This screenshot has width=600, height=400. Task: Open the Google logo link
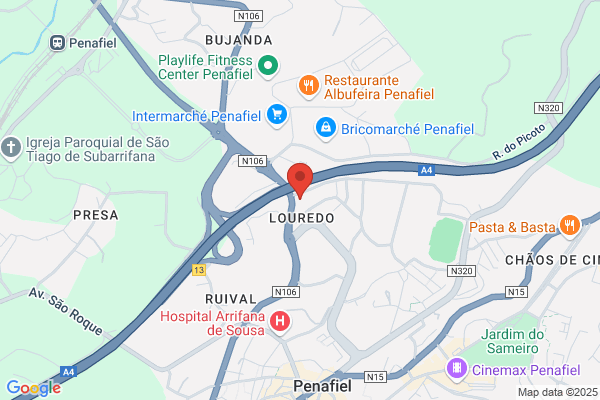pyautogui.click(x=33, y=388)
